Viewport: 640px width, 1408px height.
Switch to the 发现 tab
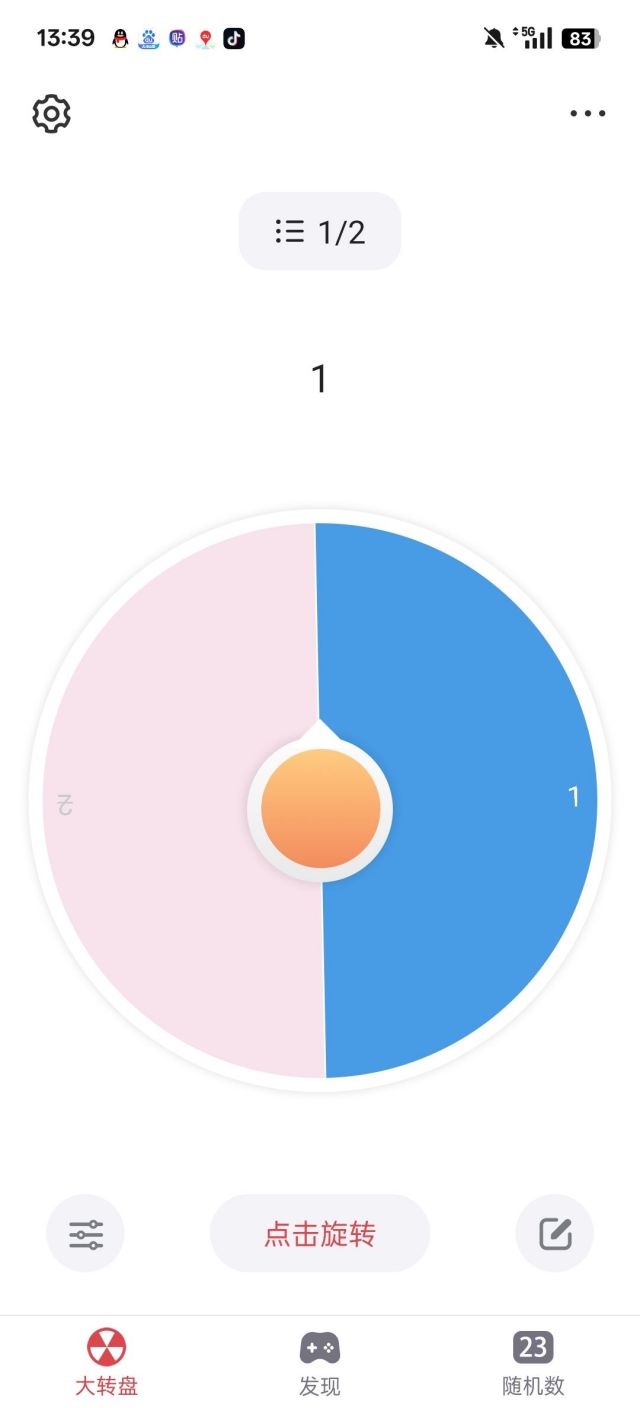(320, 1362)
